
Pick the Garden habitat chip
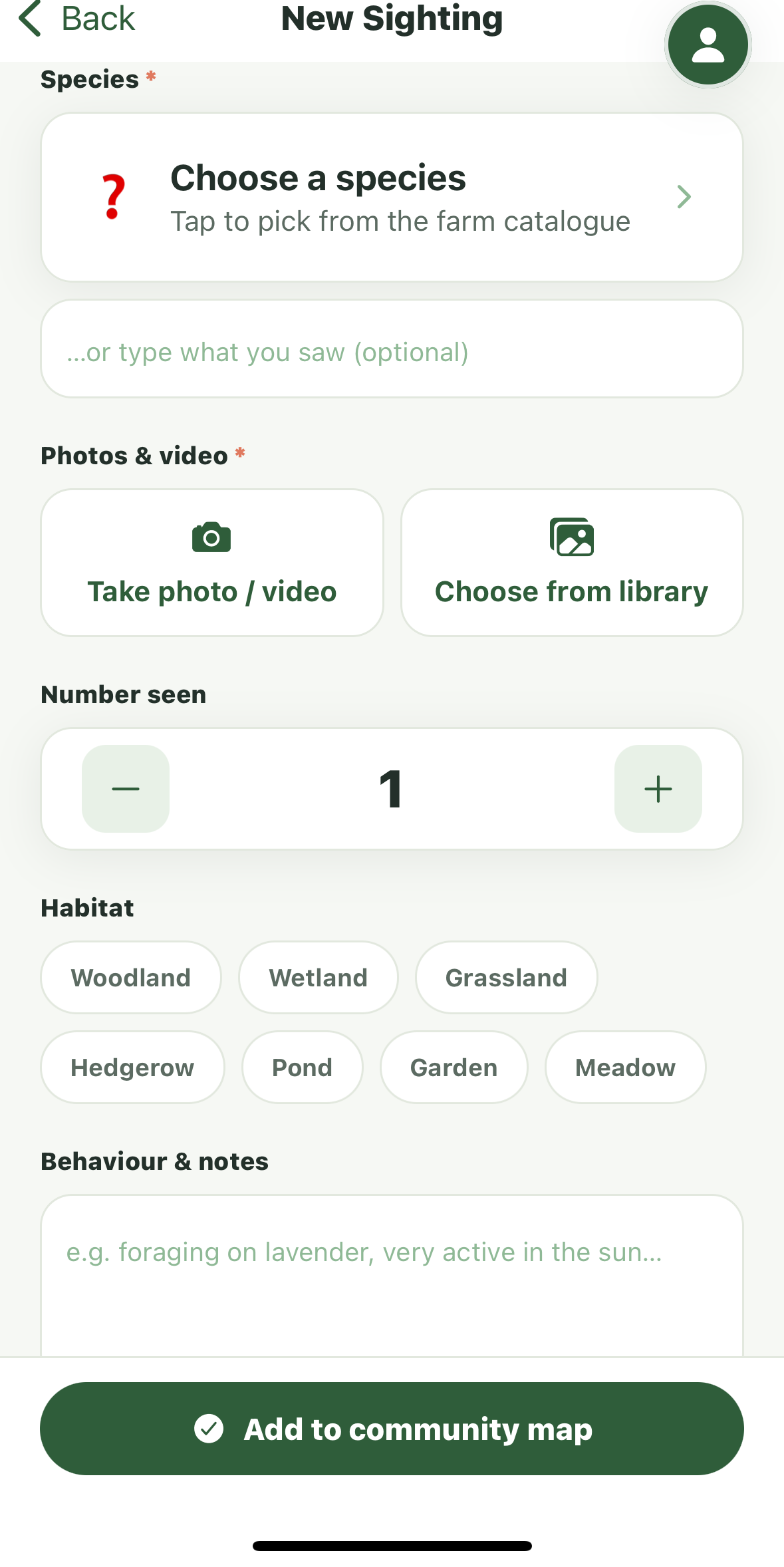coord(454,1068)
